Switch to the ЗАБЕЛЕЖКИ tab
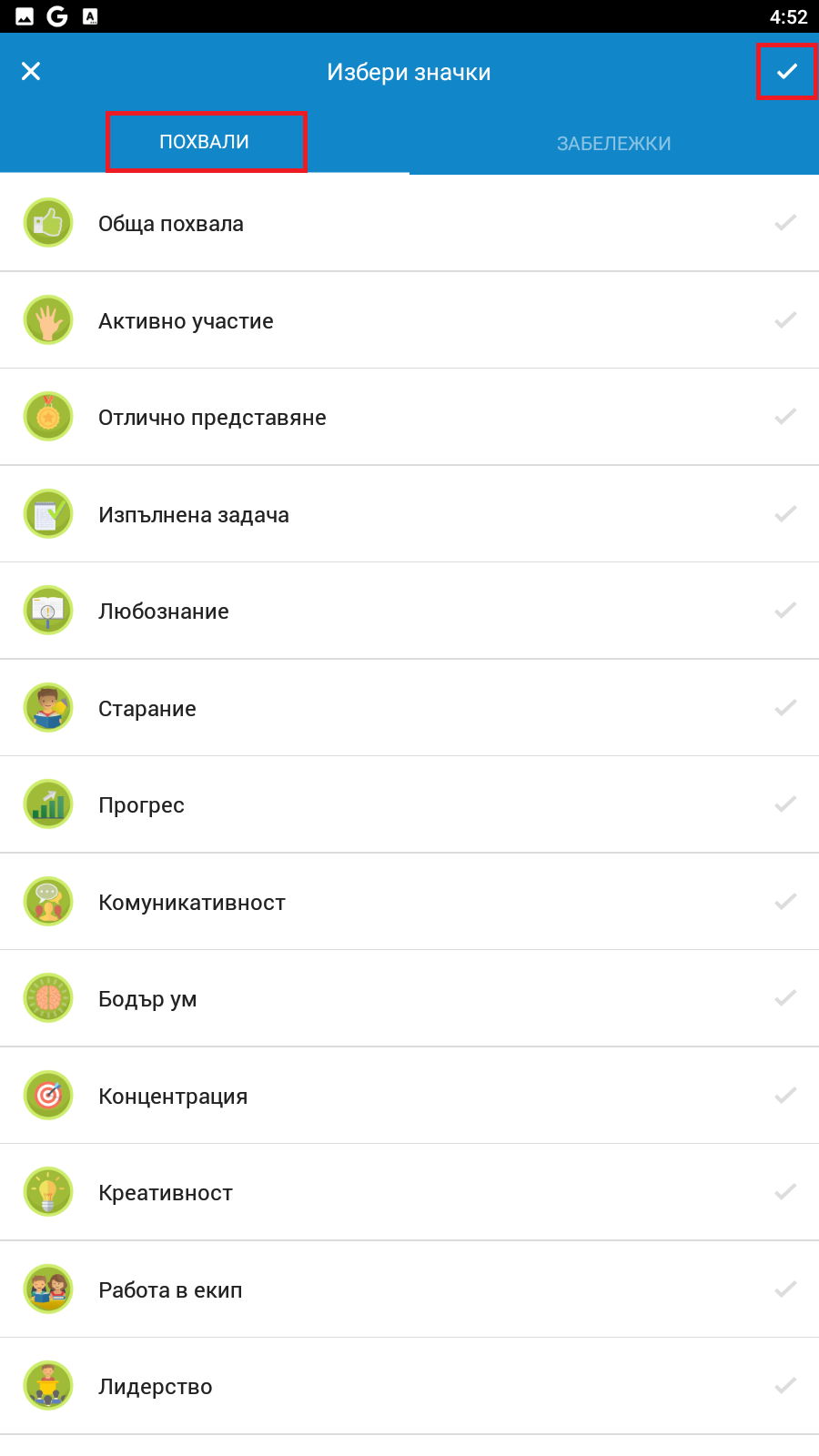 coord(614,144)
